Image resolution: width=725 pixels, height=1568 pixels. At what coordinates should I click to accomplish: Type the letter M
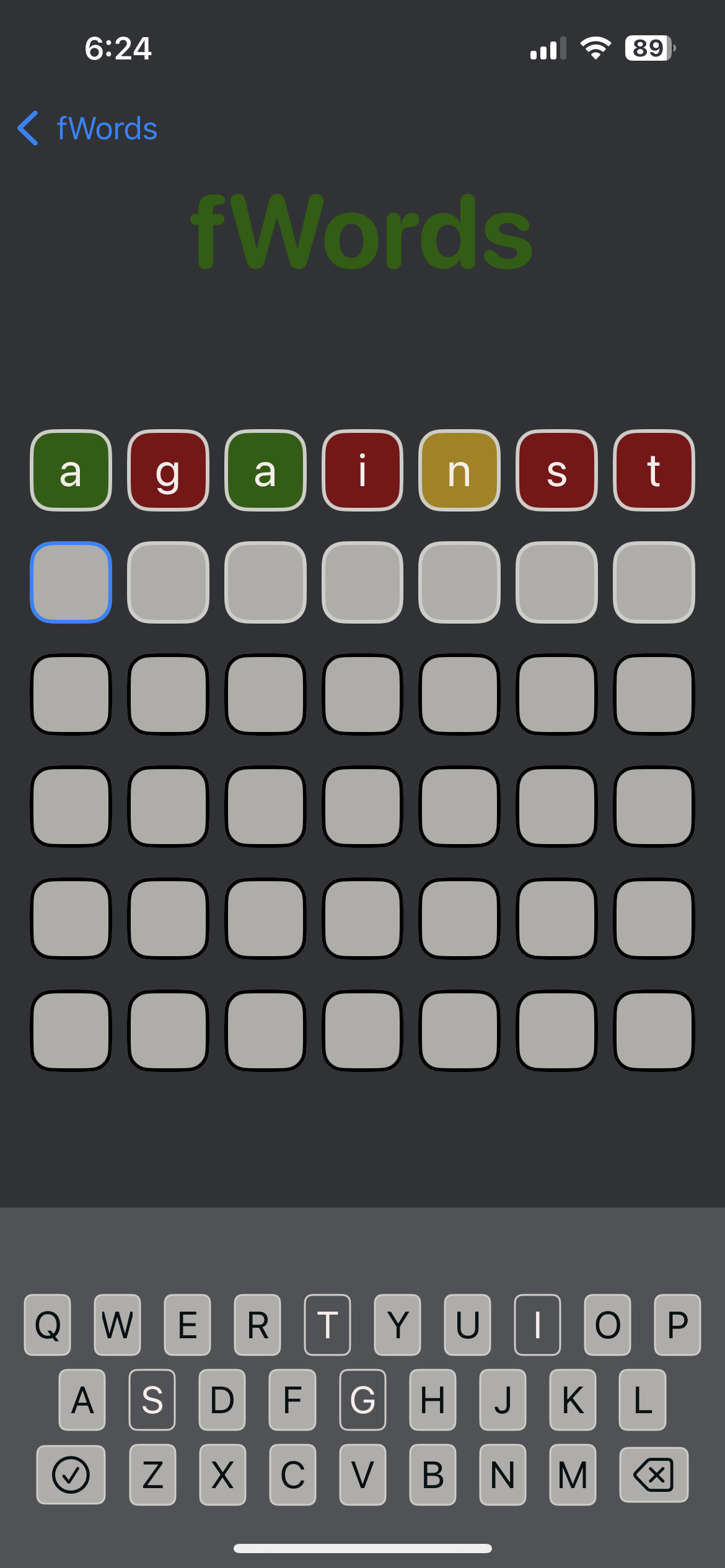[573, 1474]
